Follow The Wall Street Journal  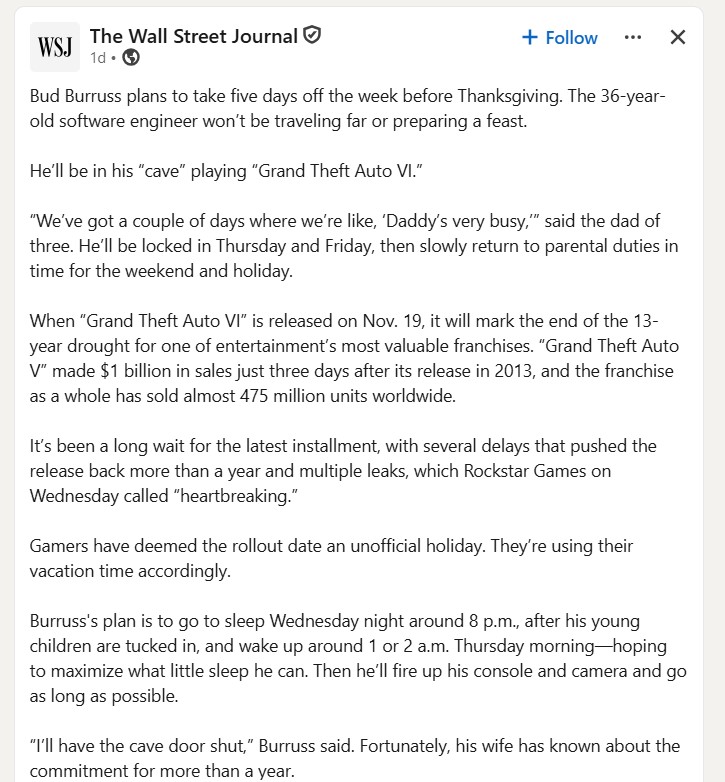559,37
